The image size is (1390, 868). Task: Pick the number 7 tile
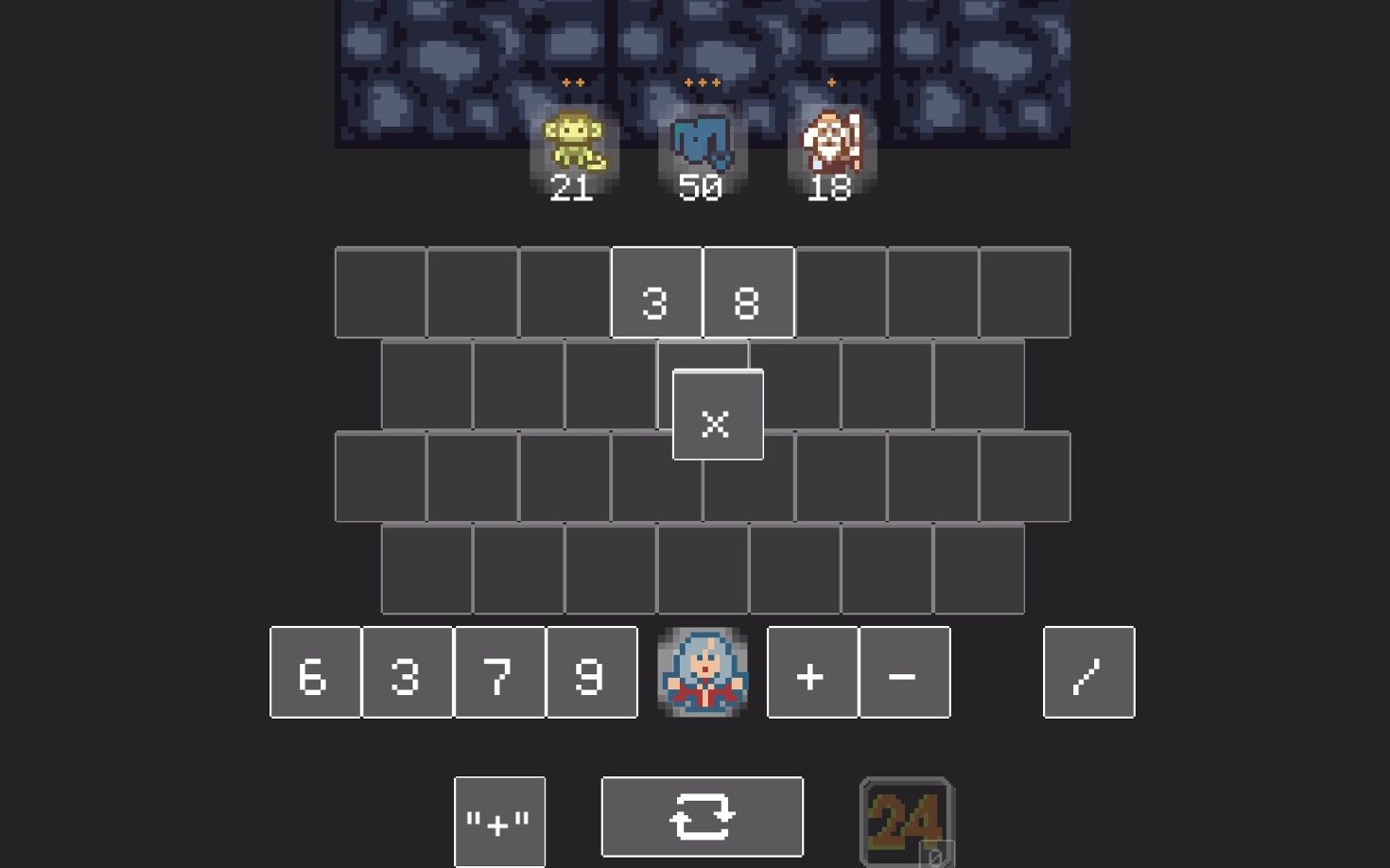499,672
